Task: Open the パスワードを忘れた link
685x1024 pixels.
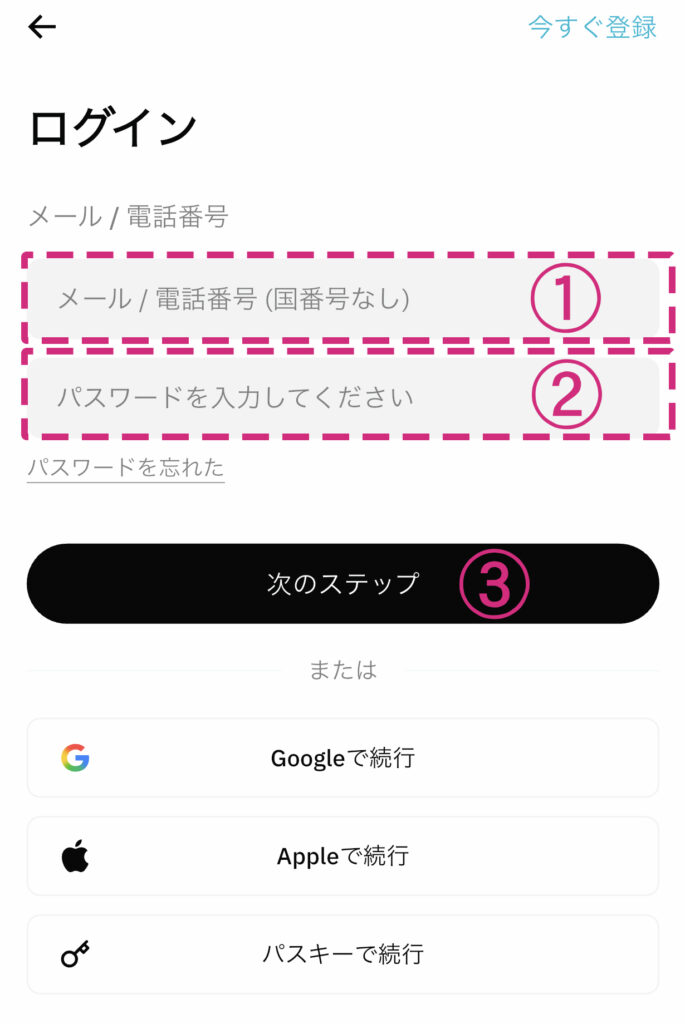Action: (x=125, y=467)
